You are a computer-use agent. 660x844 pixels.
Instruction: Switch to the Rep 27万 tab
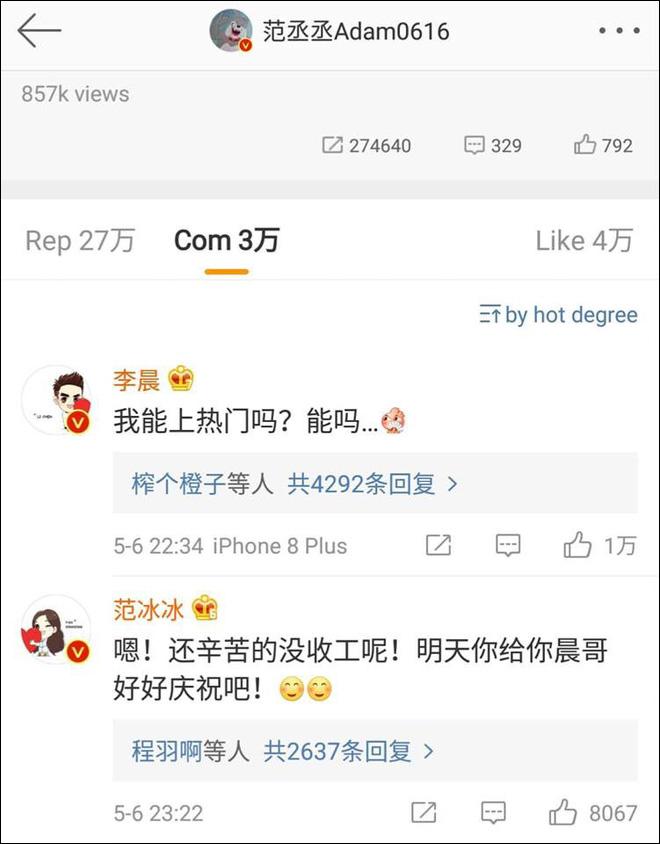coord(79,241)
